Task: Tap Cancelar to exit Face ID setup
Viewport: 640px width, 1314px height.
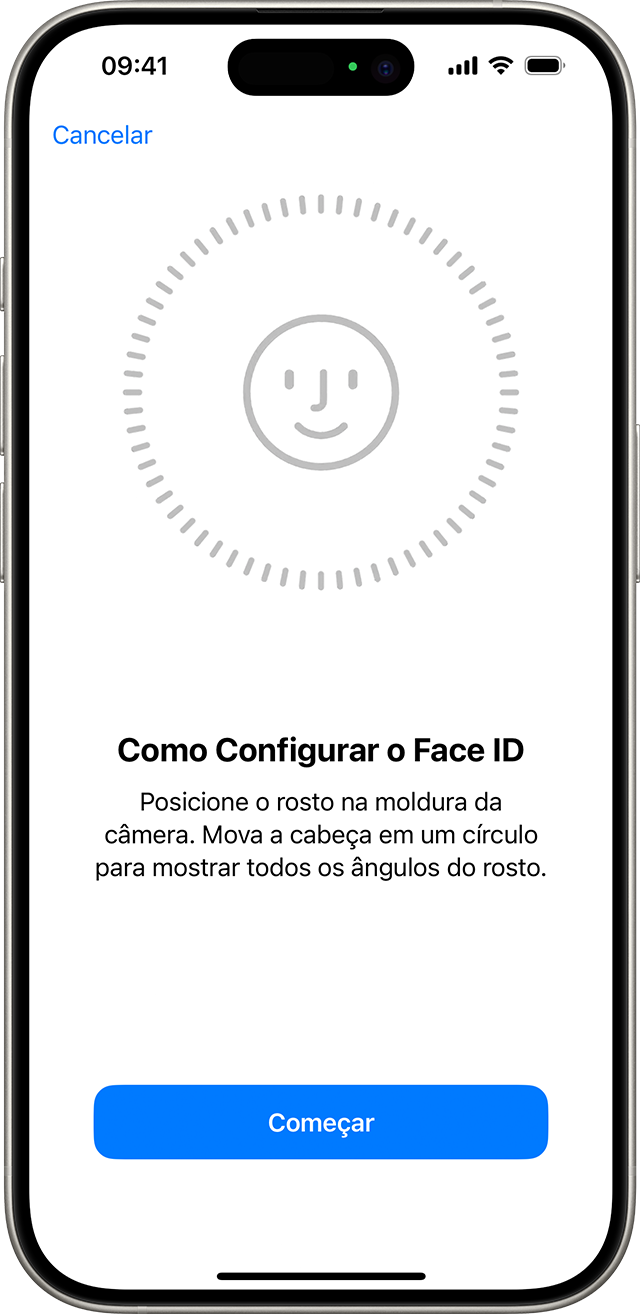Action: click(x=102, y=135)
